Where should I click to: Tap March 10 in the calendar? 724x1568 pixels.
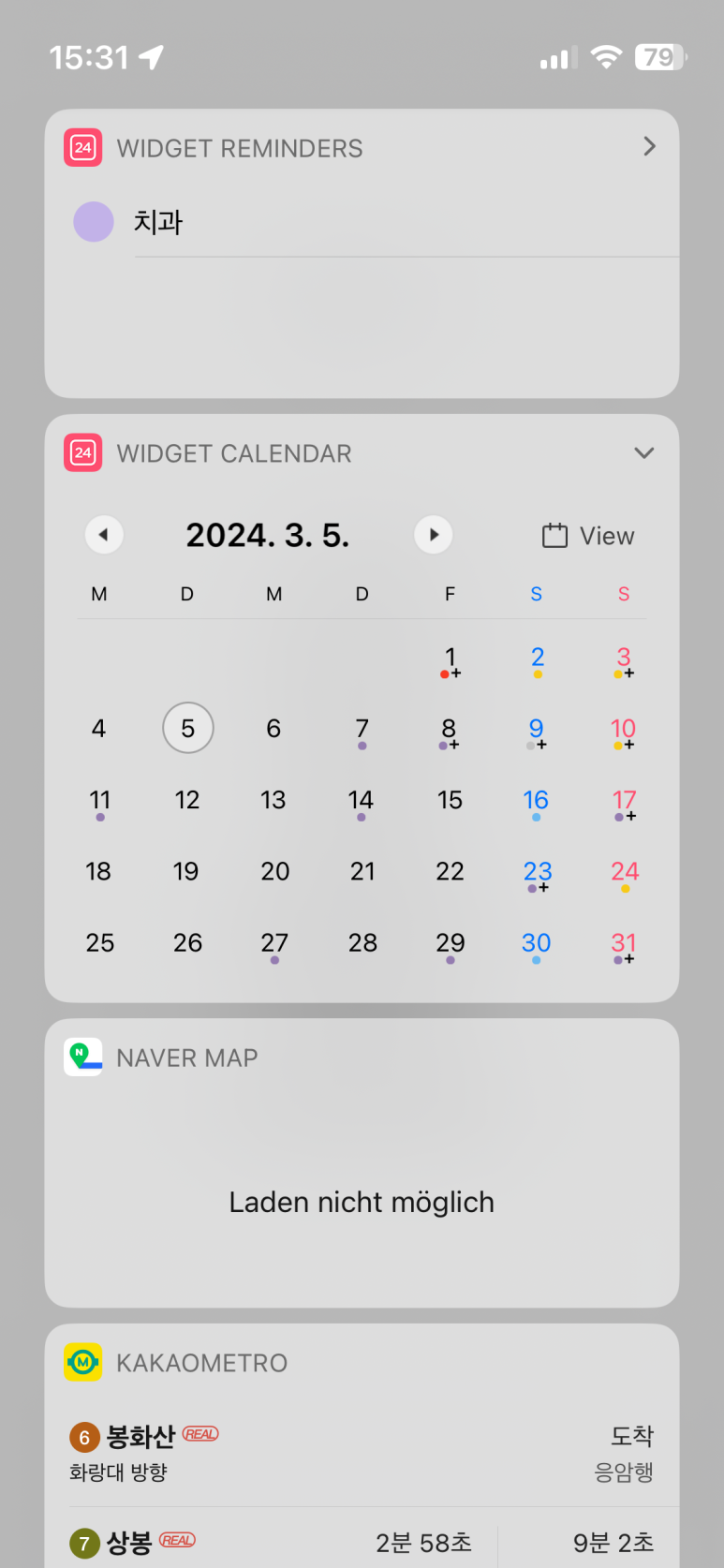(624, 731)
